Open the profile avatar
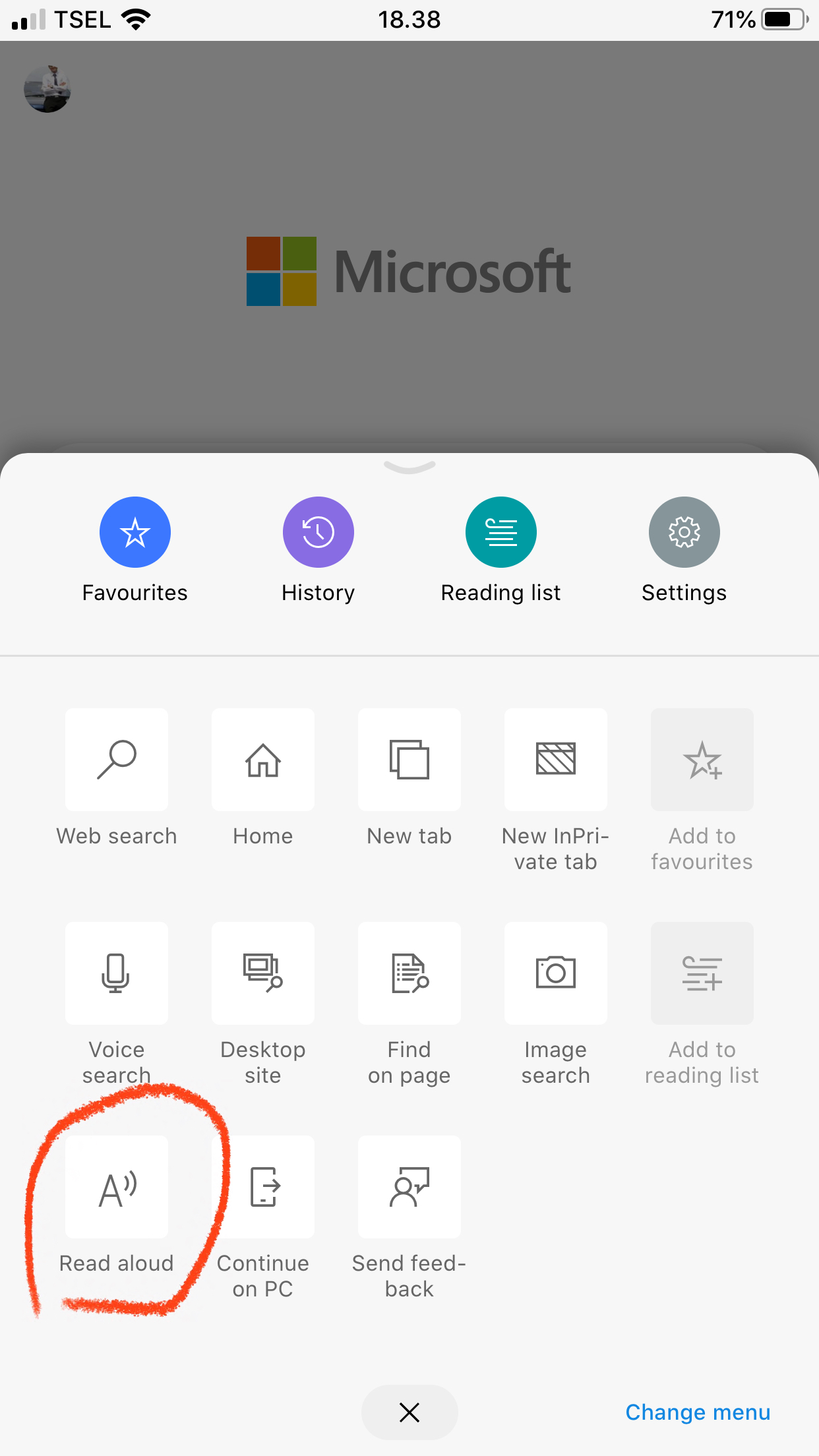 (x=47, y=89)
